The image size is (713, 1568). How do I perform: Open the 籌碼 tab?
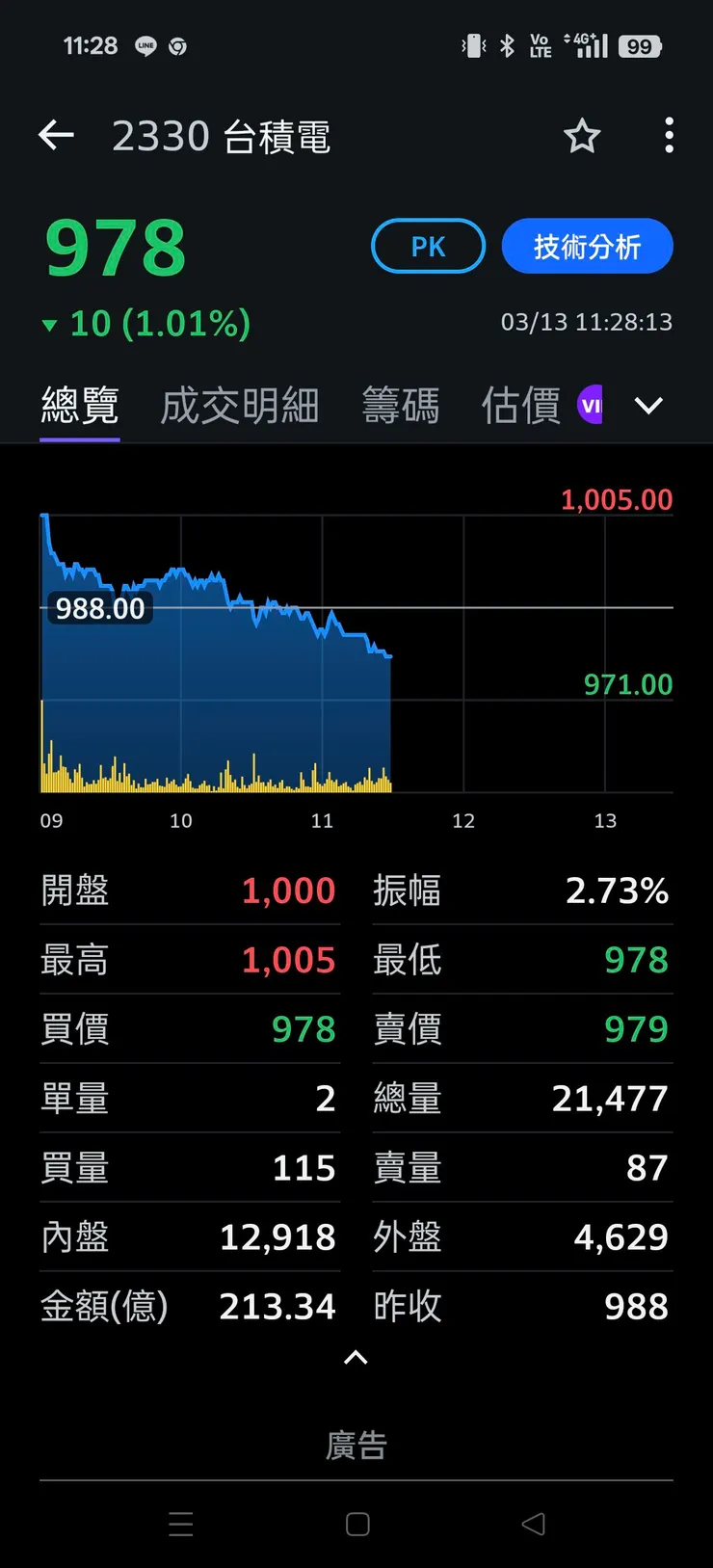(x=401, y=406)
